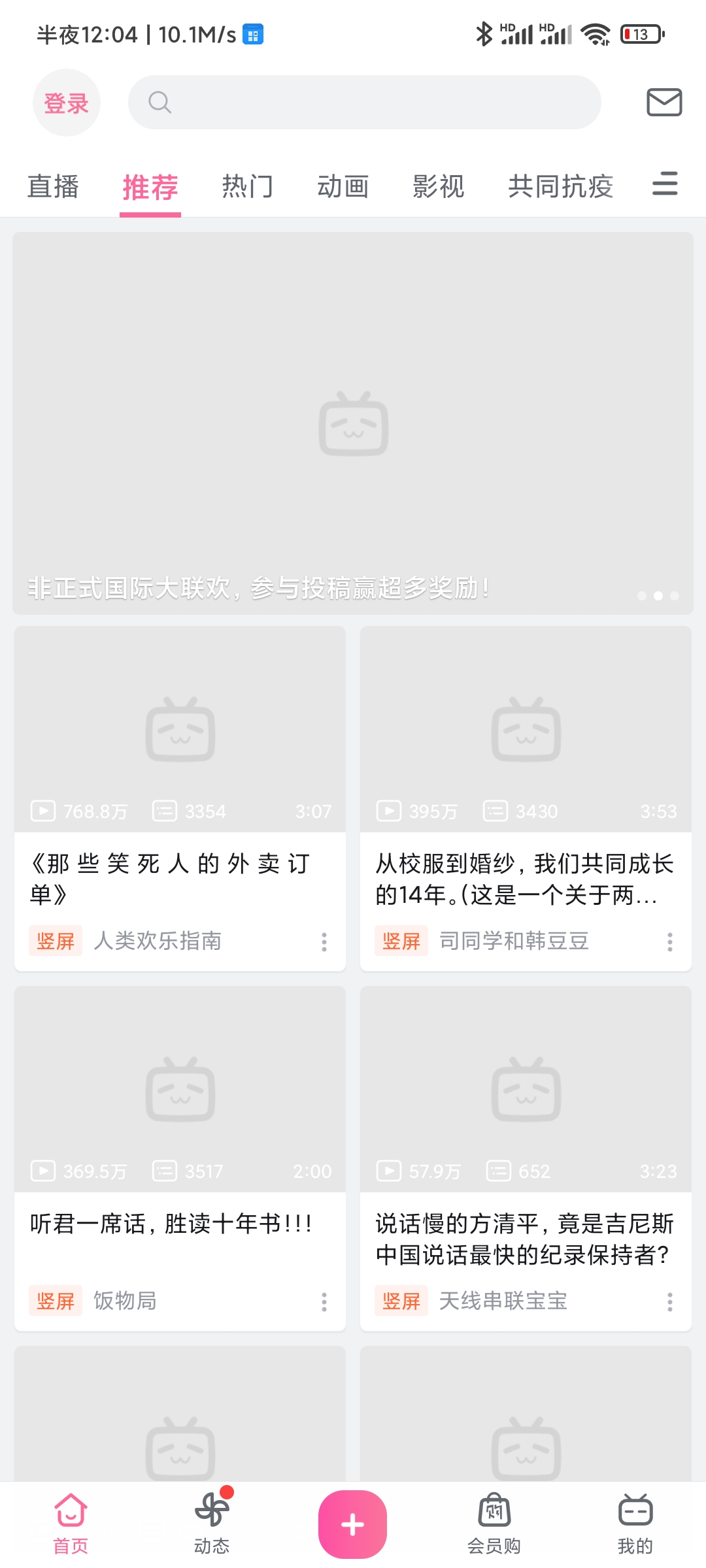Viewport: 706px width, 1568px height.
Task: Expand the channel list menu icon
Action: coord(665,184)
